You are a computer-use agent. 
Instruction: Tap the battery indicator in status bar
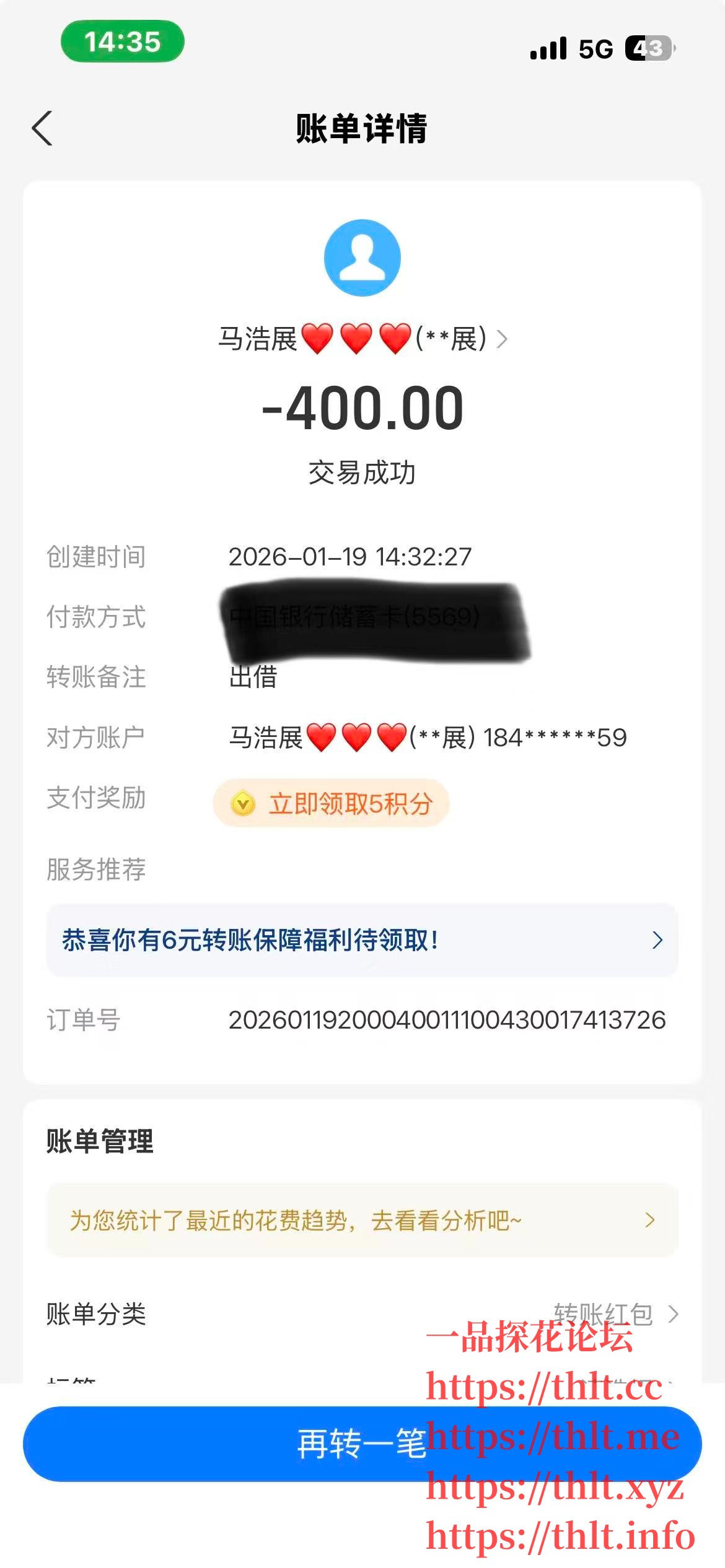click(648, 48)
